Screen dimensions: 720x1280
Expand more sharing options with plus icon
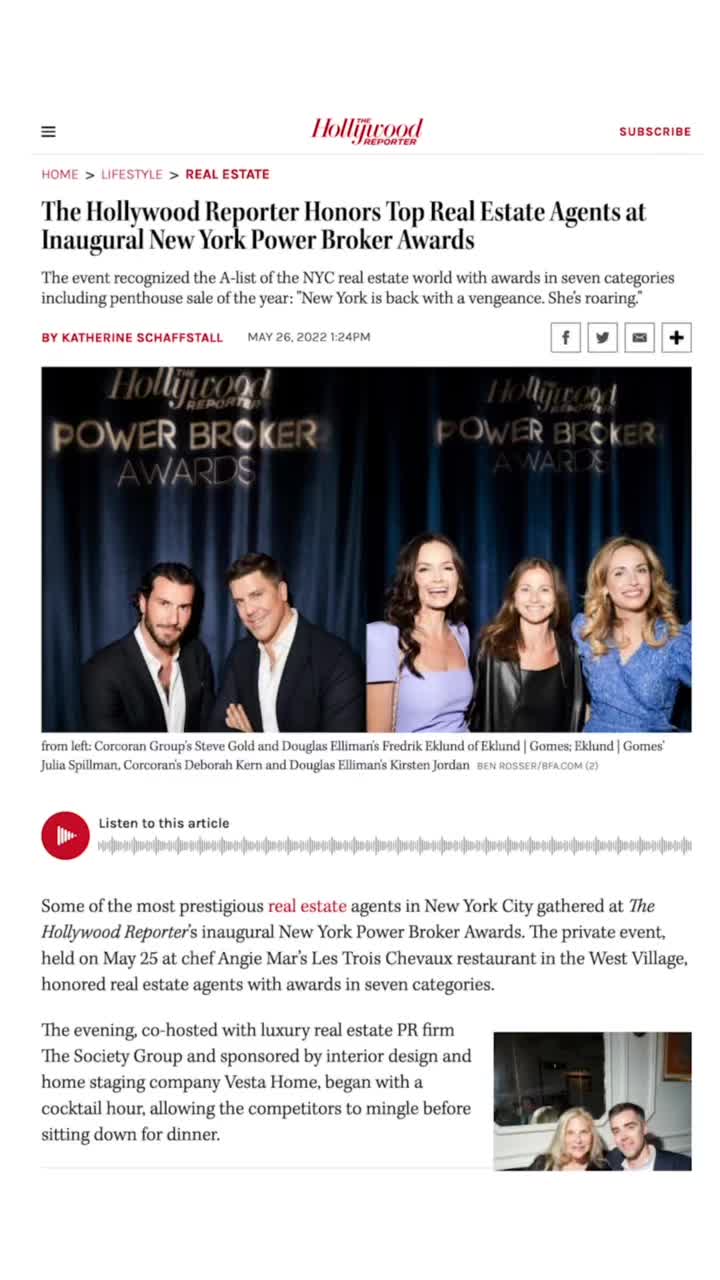[x=677, y=338]
